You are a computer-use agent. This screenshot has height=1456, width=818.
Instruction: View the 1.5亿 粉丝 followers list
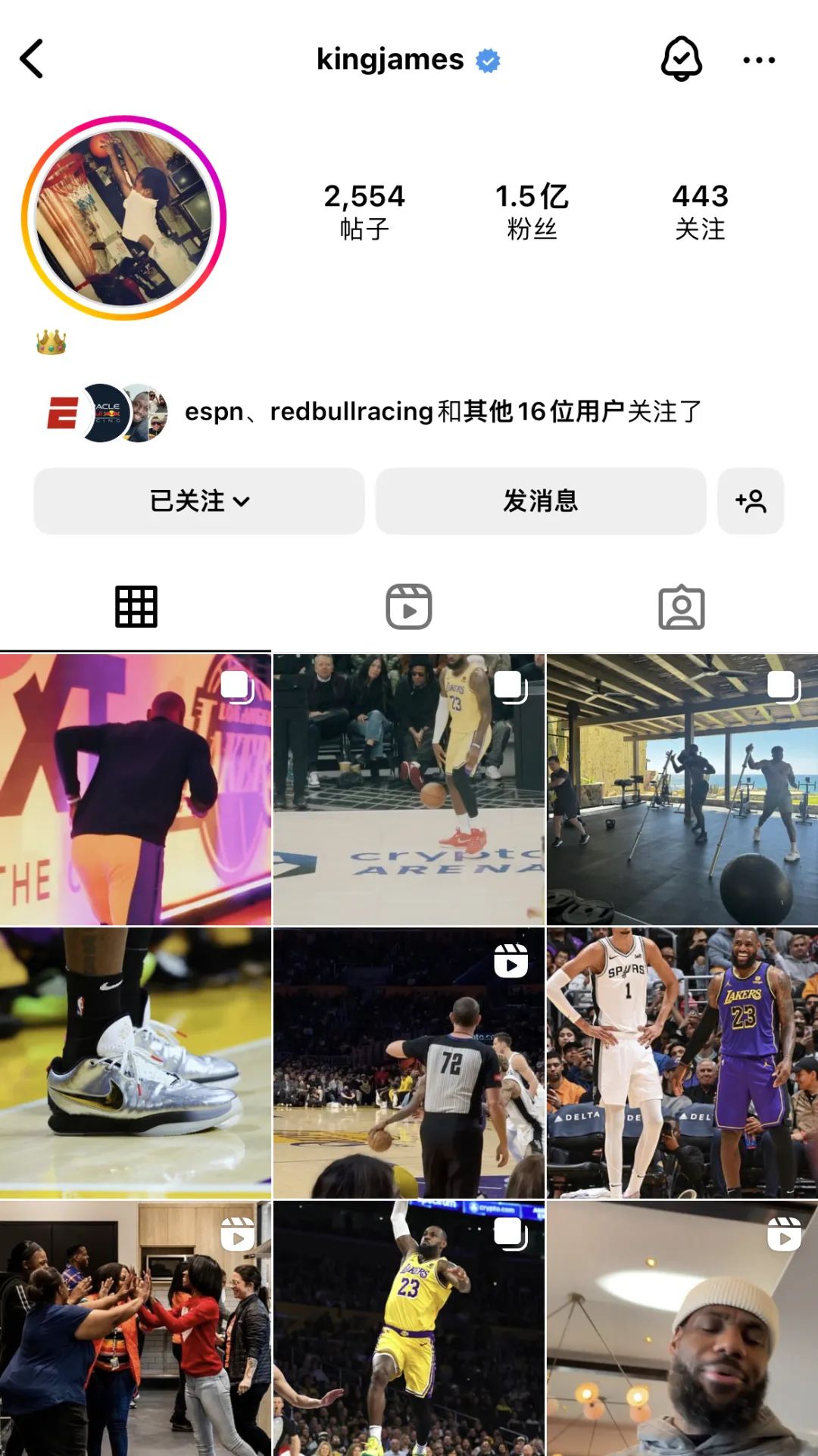pos(532,211)
